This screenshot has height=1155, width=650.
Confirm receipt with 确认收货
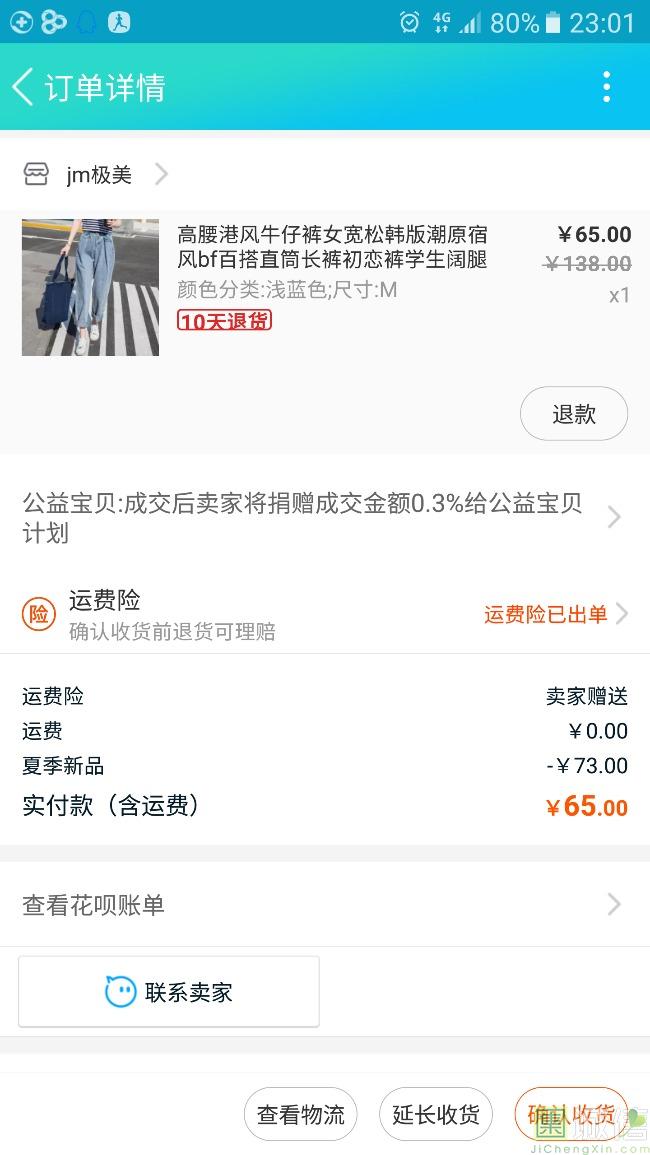571,1114
